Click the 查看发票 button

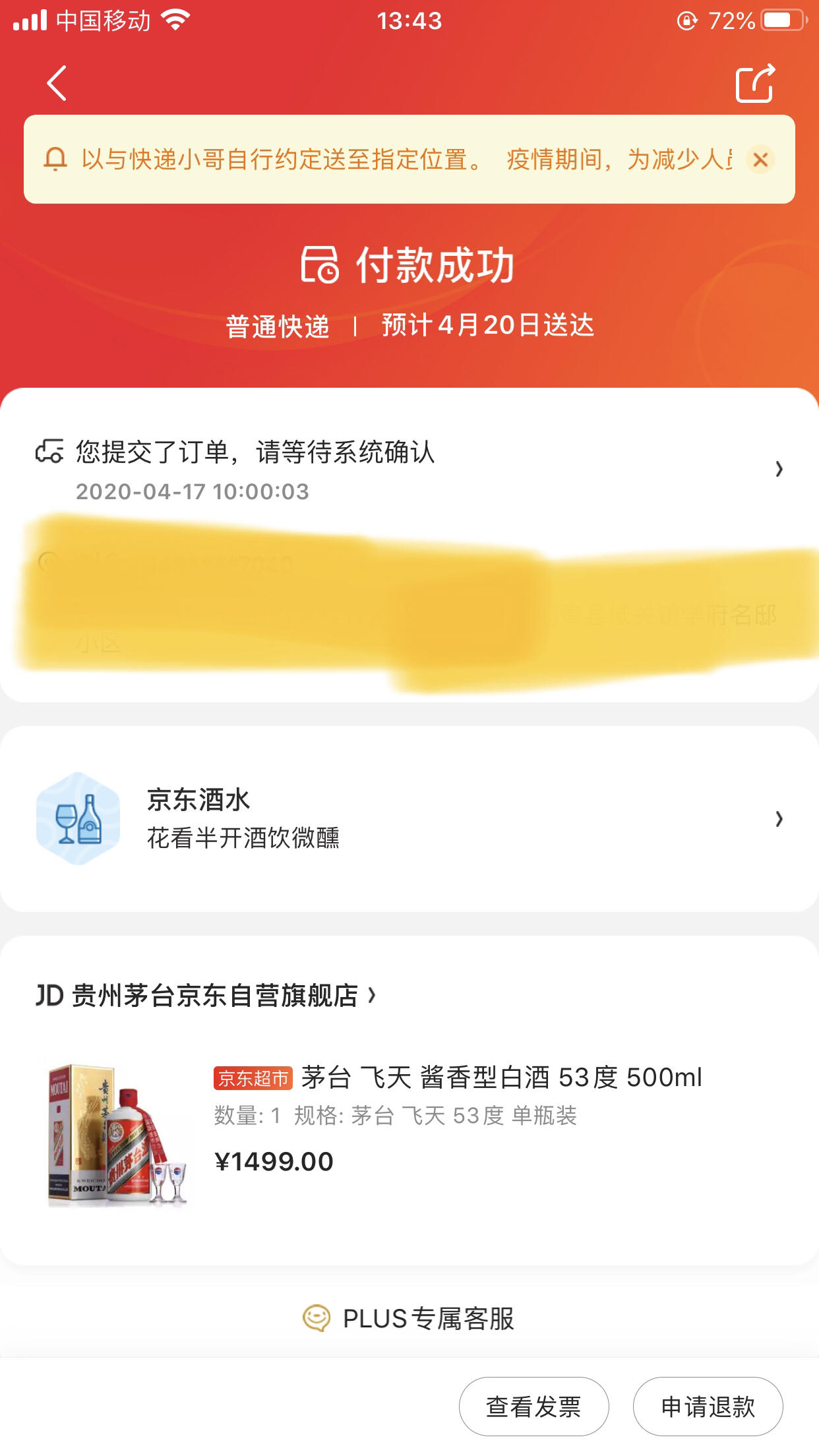point(534,1405)
